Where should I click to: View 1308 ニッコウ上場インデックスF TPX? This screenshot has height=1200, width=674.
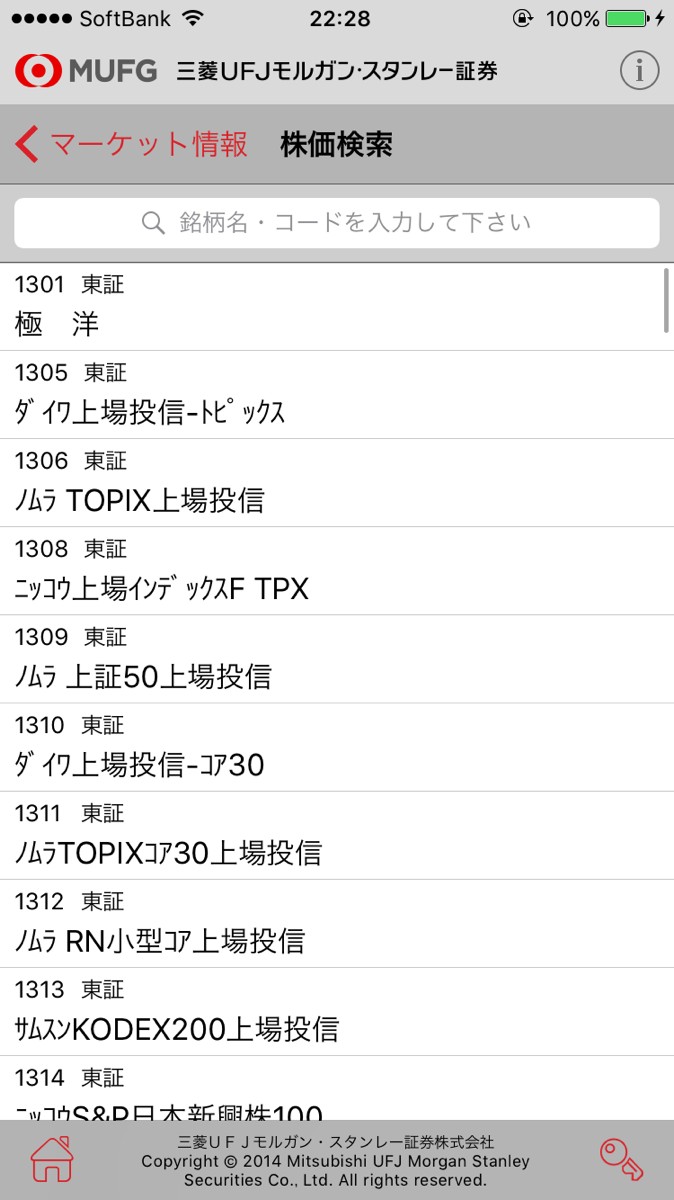(337, 571)
